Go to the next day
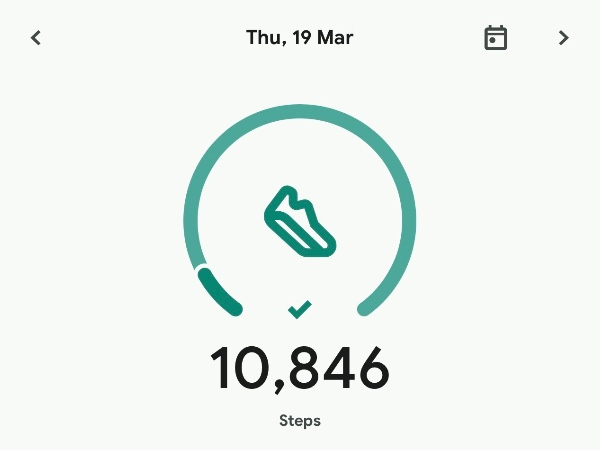The height and width of the screenshot is (450, 600). 564,38
